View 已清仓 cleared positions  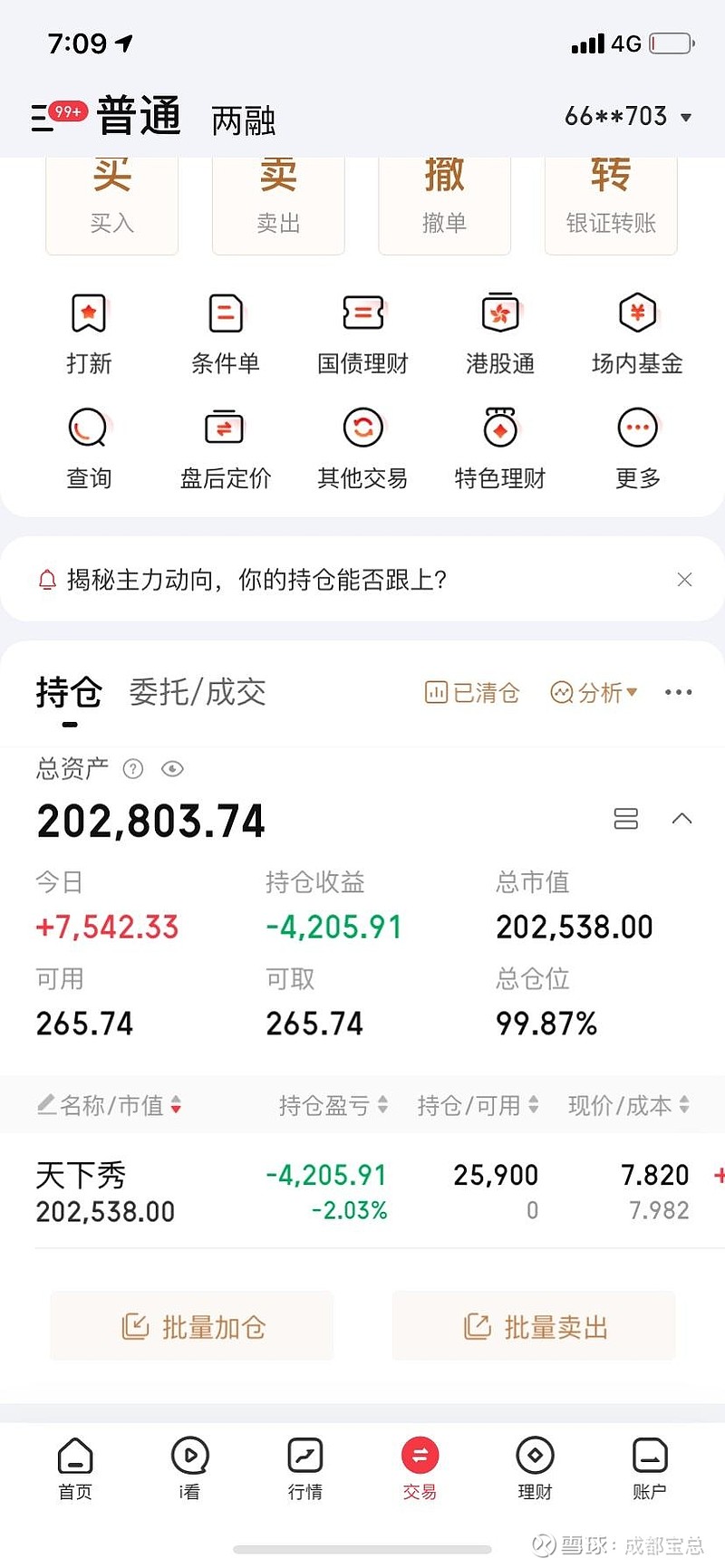(471, 692)
